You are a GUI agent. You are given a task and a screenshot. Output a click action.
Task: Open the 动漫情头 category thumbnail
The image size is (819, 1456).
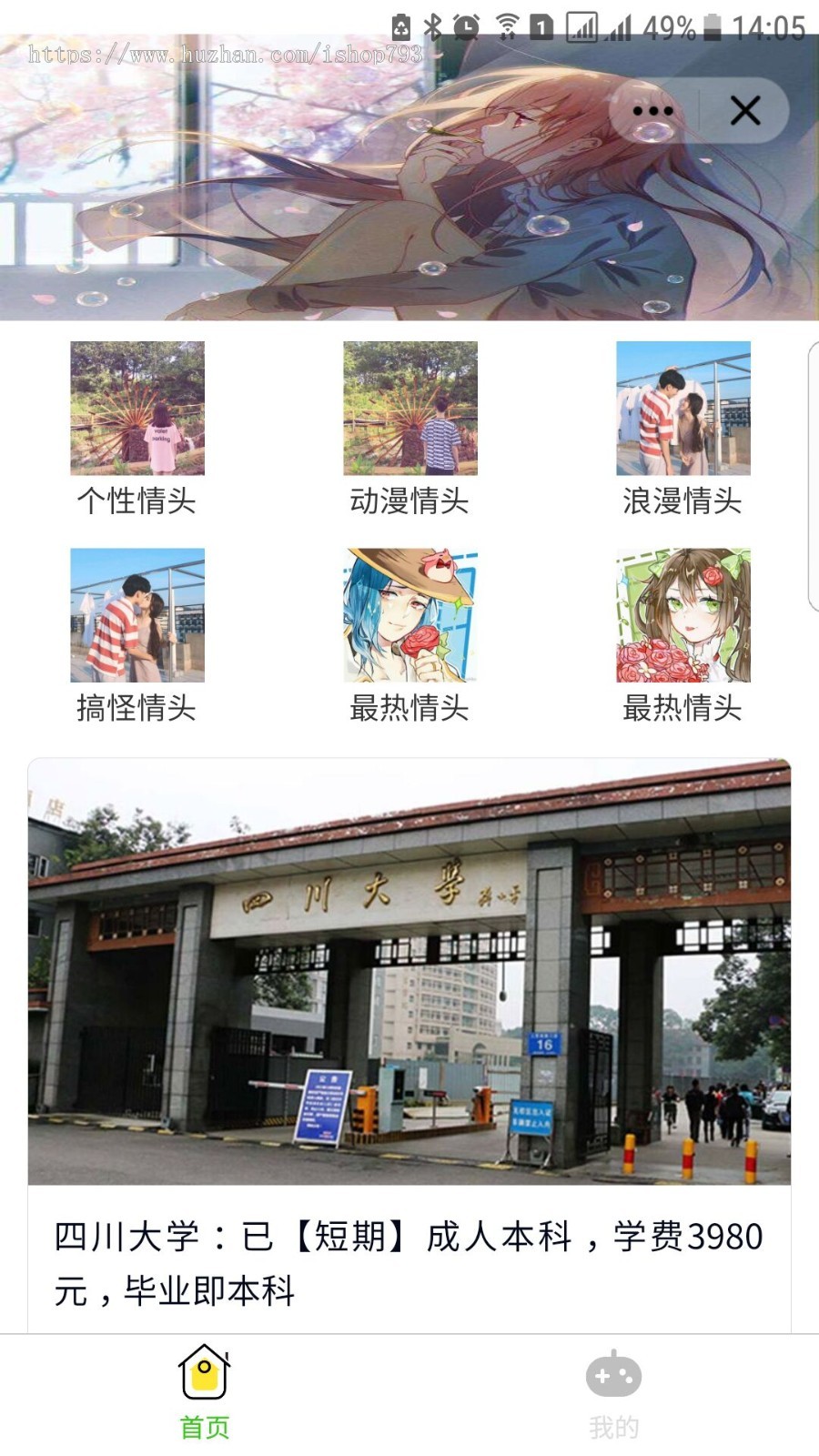(x=409, y=407)
